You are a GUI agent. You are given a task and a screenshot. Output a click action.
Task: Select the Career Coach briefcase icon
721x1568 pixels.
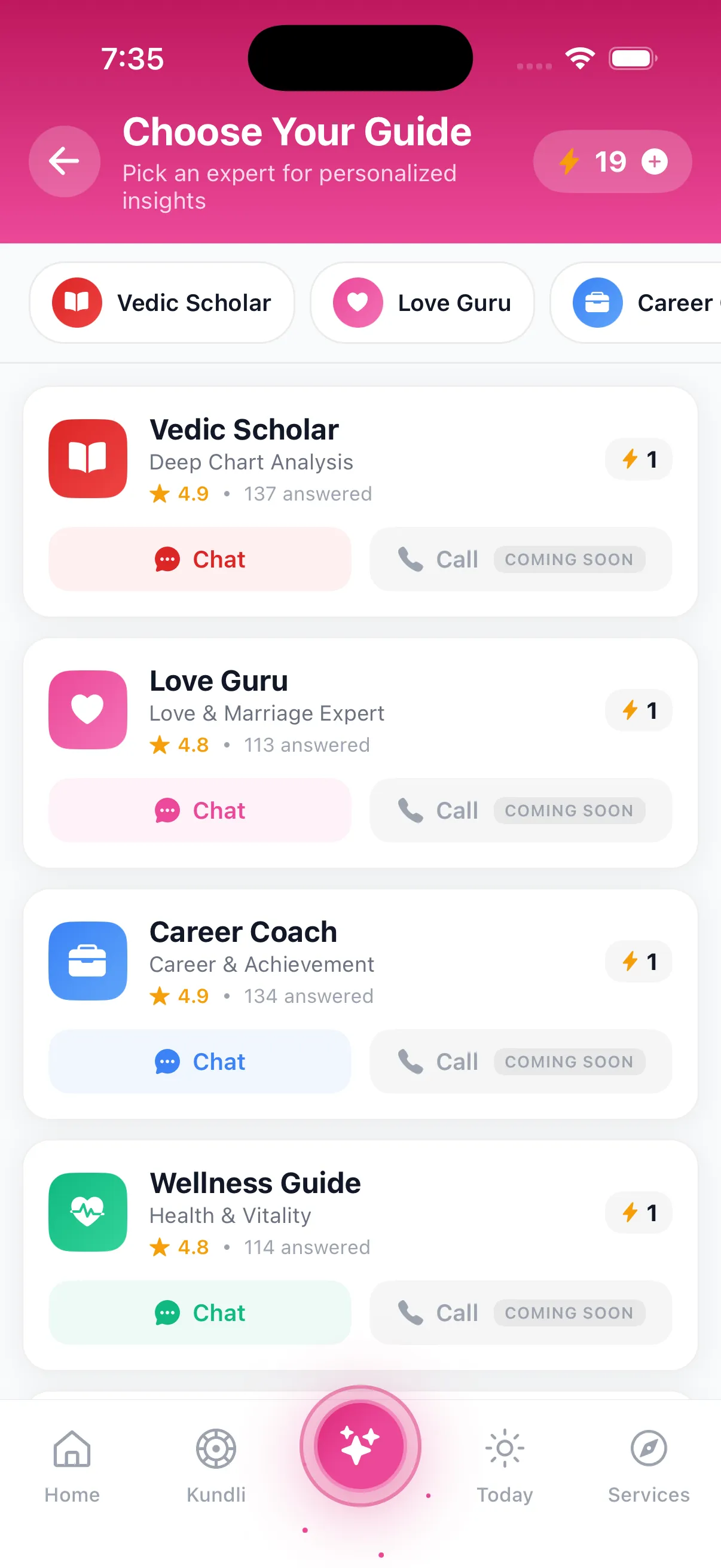(88, 960)
